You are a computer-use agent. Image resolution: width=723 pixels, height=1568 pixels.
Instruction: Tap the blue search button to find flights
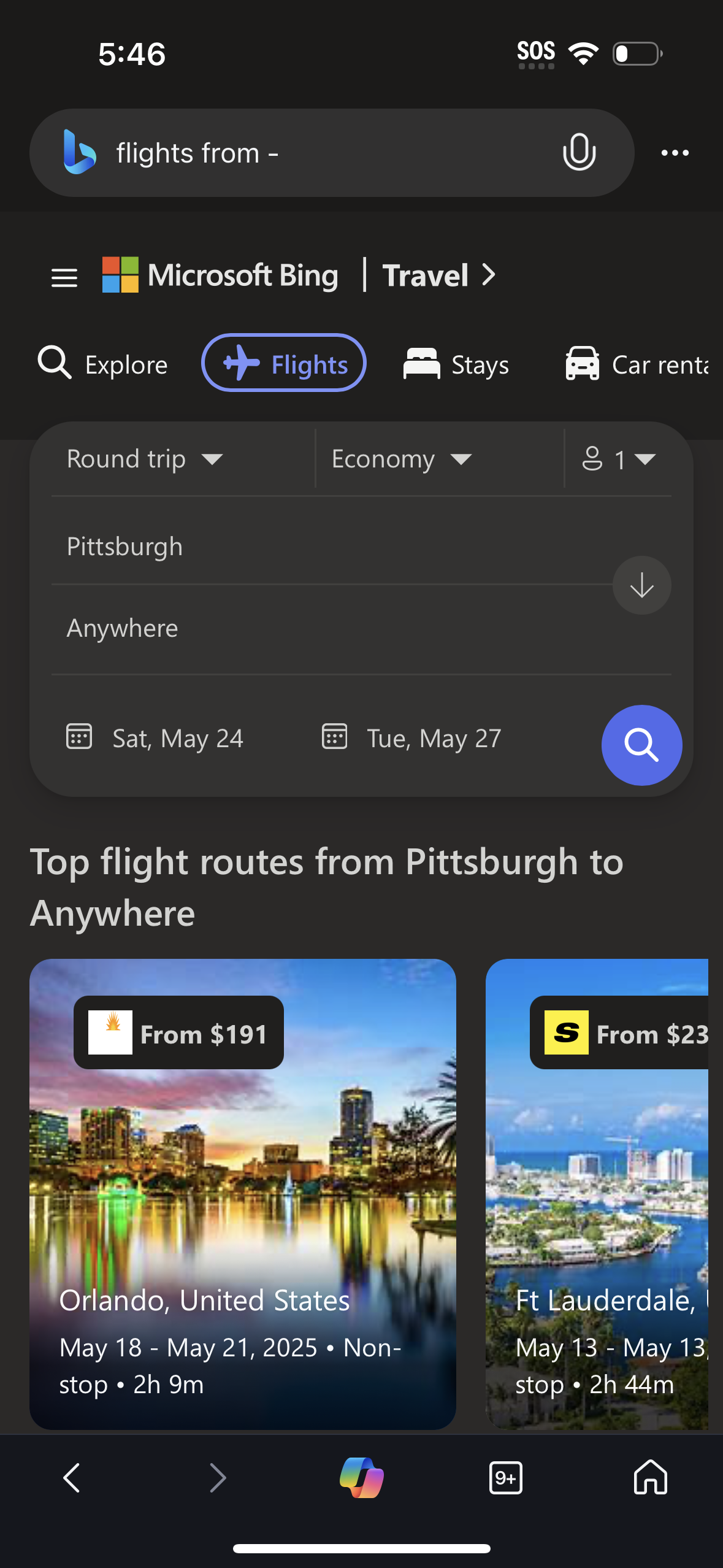641,745
